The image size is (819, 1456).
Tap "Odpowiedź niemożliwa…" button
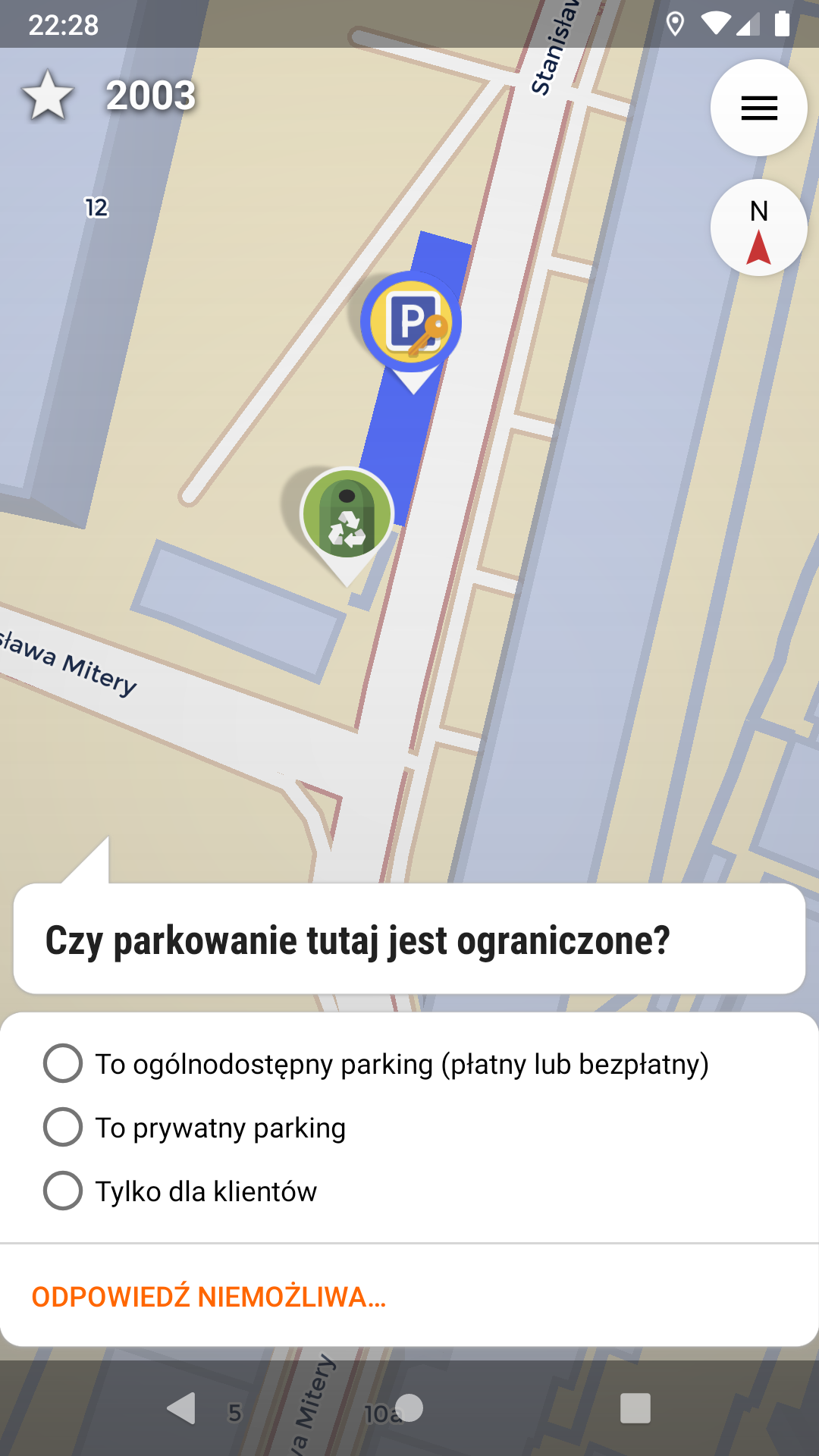[x=209, y=1297]
